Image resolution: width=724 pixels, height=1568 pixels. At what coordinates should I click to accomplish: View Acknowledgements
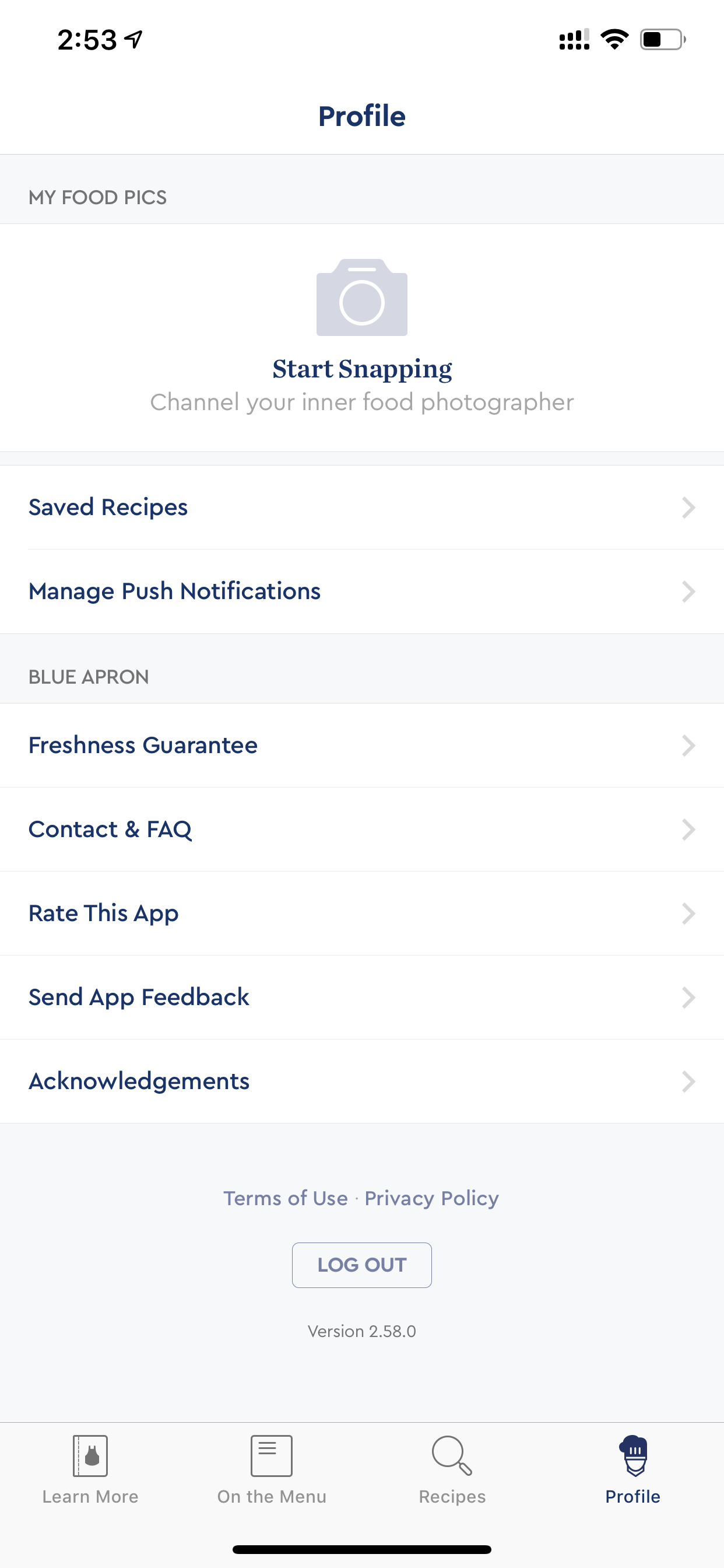pos(362,1081)
